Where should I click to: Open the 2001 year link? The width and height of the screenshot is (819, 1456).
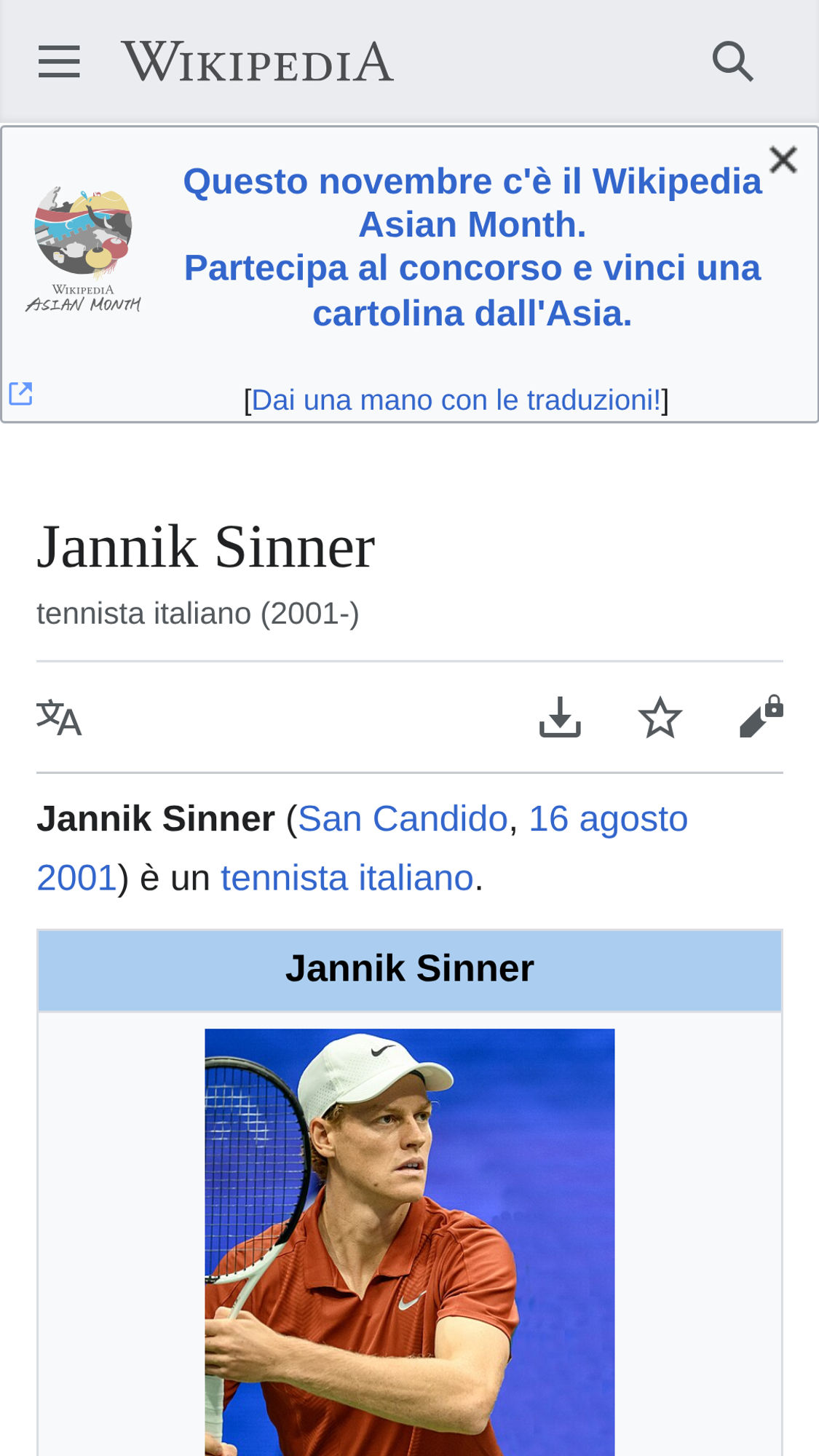[76, 878]
